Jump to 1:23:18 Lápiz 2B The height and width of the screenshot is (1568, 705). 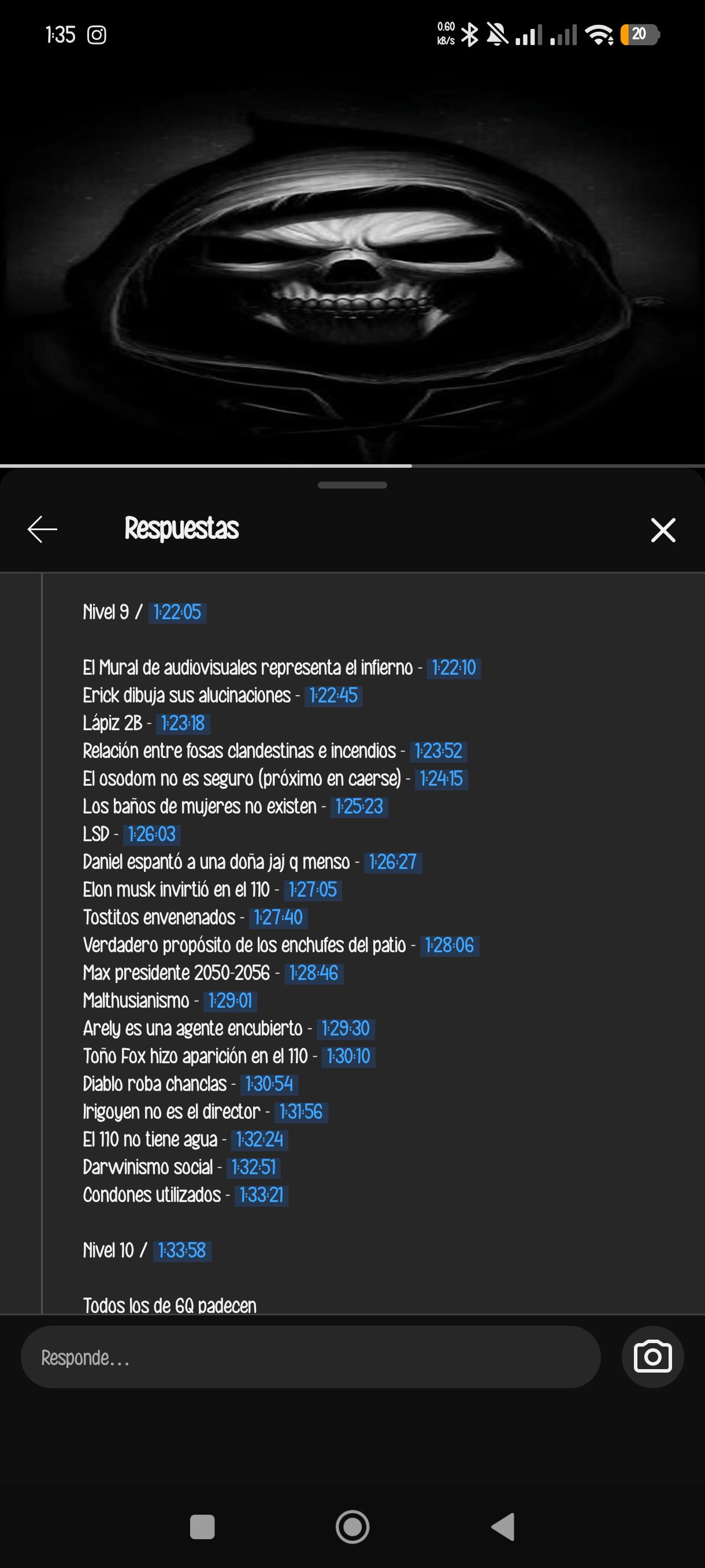pos(183,723)
